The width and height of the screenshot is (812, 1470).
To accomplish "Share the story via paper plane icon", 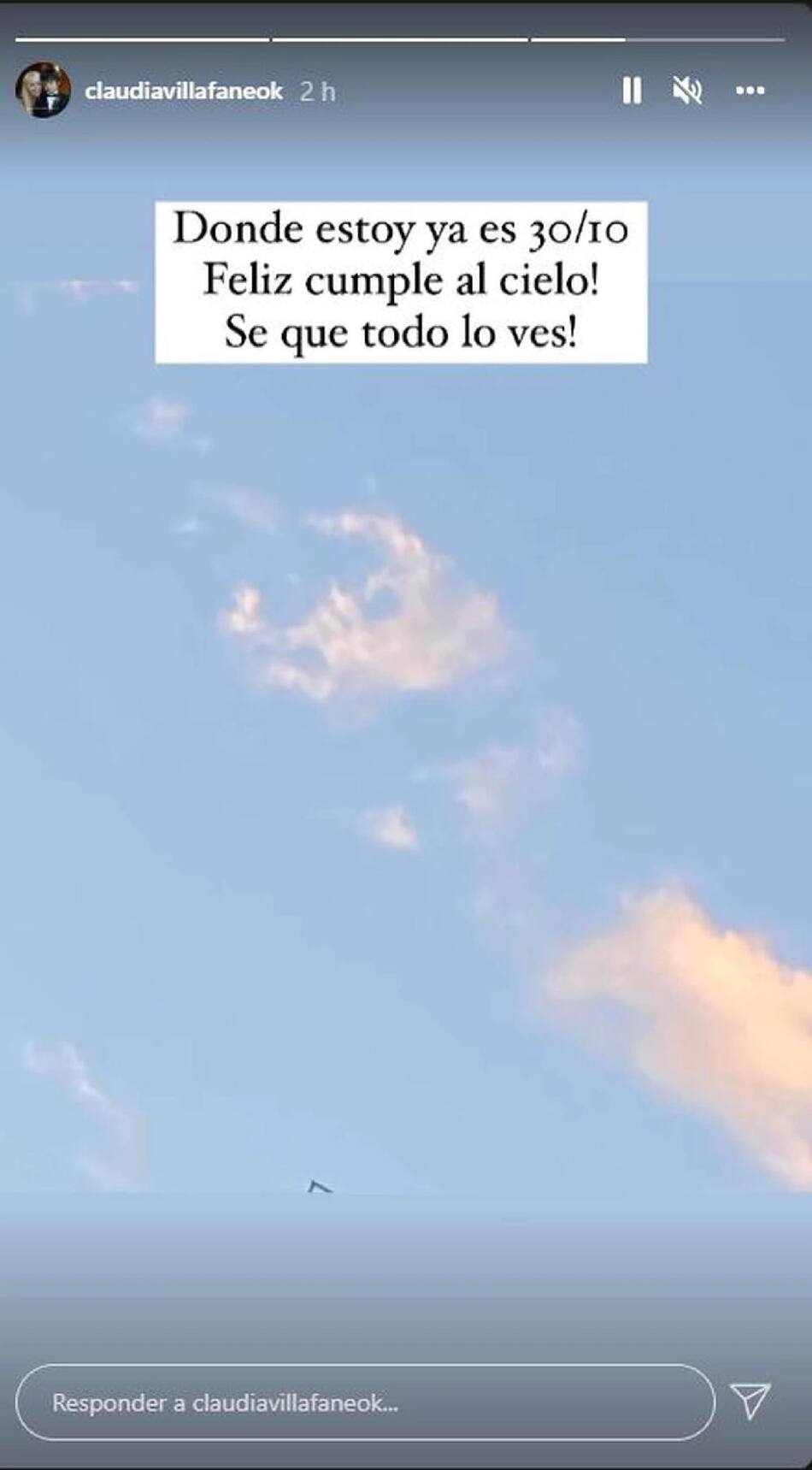I will coord(751,1401).
